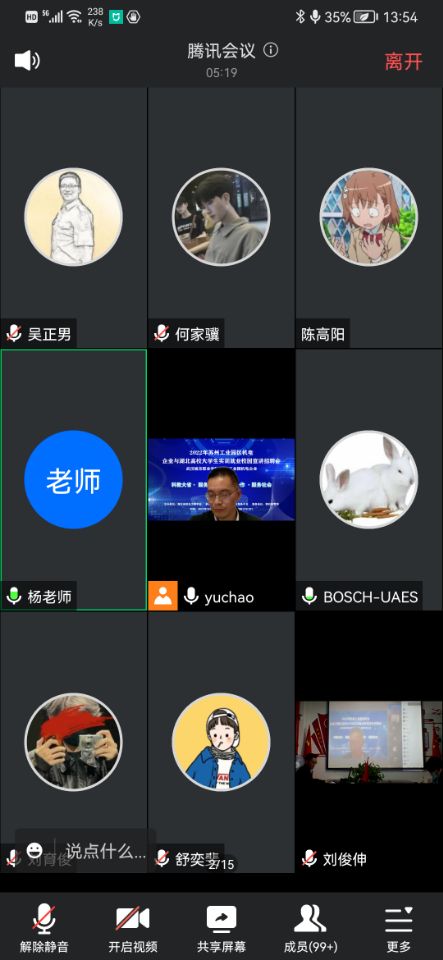Select 舒奕斐's participant tile
443x960 pixels.
click(x=221, y=742)
